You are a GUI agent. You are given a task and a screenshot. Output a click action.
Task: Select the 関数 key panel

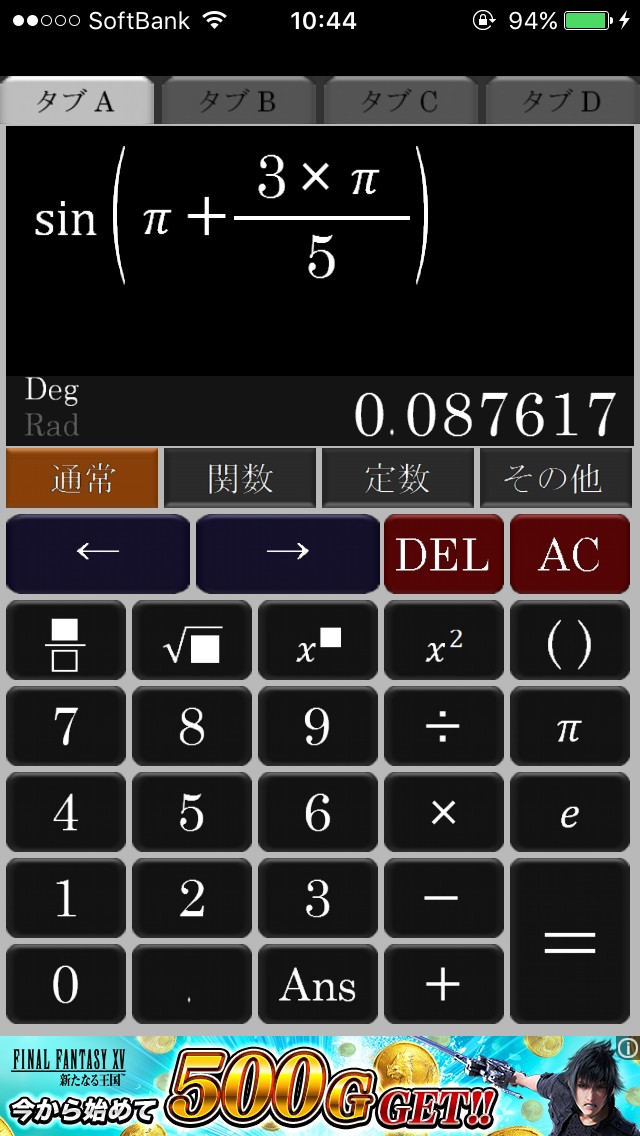[240, 477]
